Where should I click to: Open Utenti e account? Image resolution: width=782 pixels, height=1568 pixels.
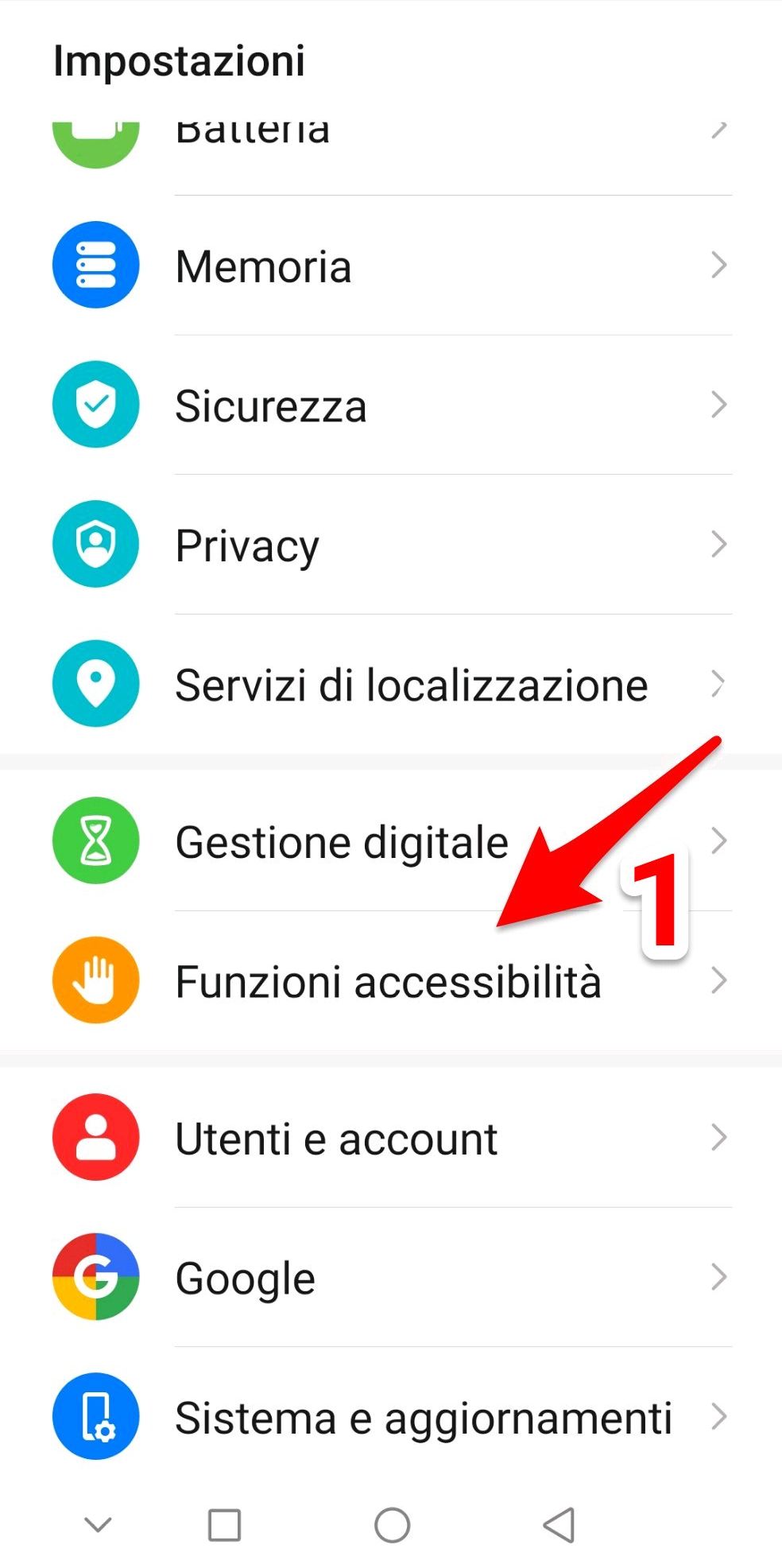point(391,1138)
